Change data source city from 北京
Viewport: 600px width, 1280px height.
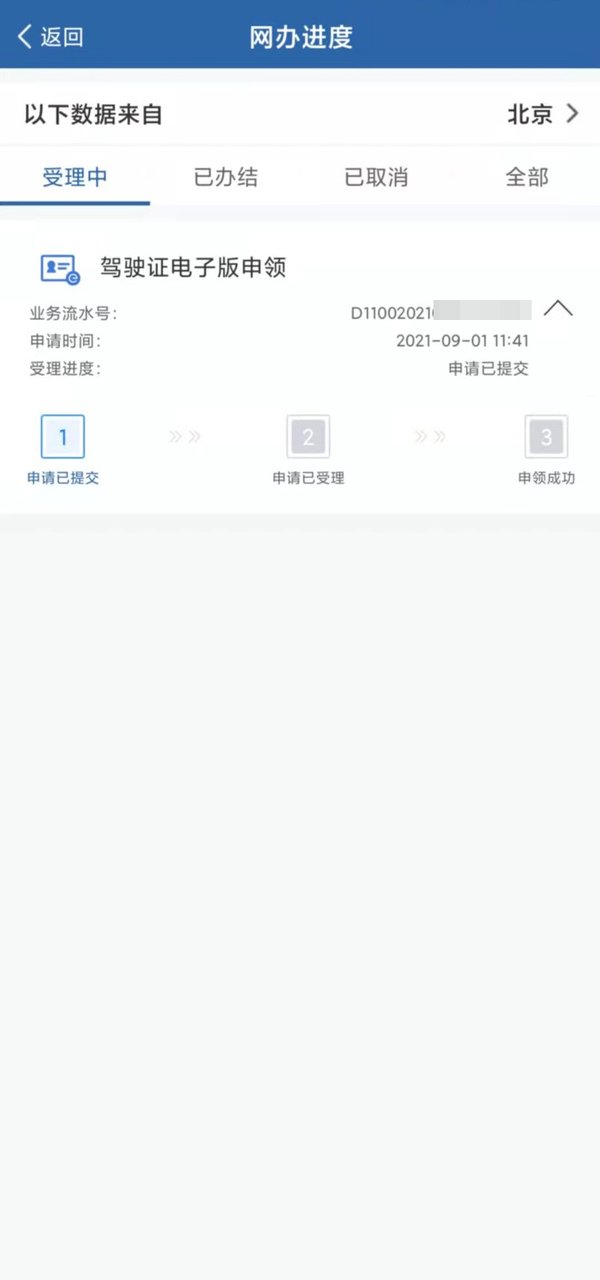point(543,114)
